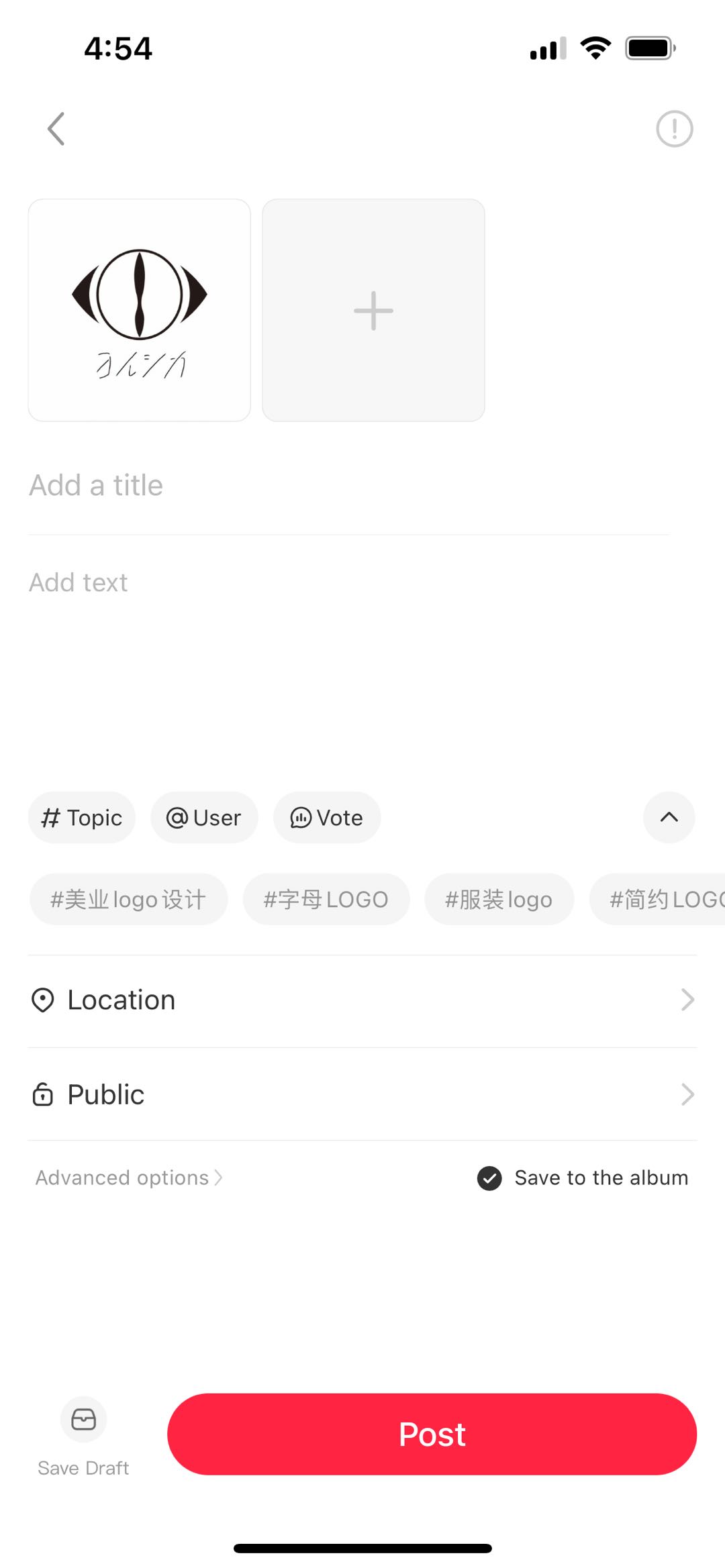Viewport: 725px width, 1568px height.
Task: Go back using the top-left arrow
Action: click(x=56, y=129)
